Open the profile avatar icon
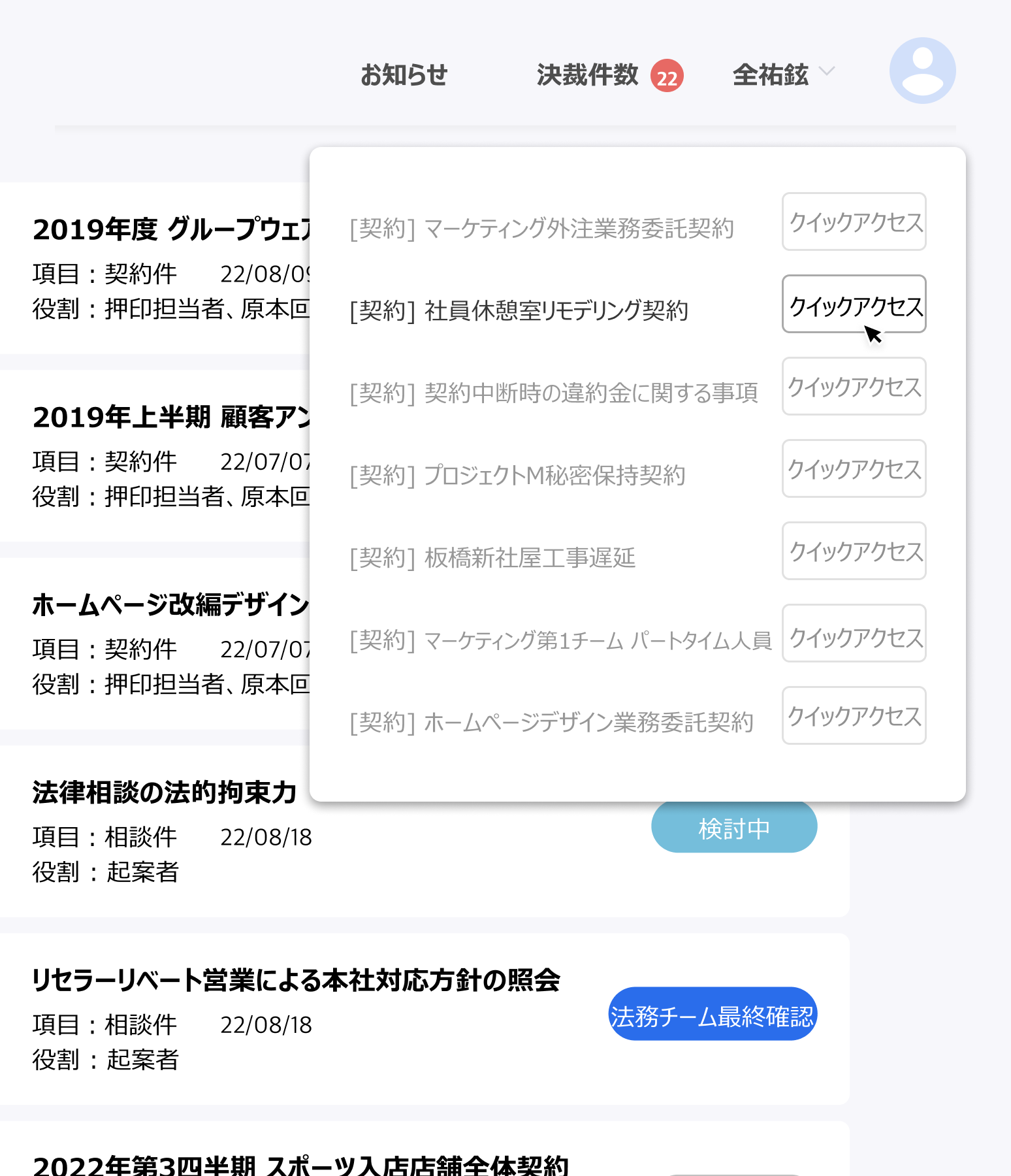The height and width of the screenshot is (1176, 1011). coord(922,71)
